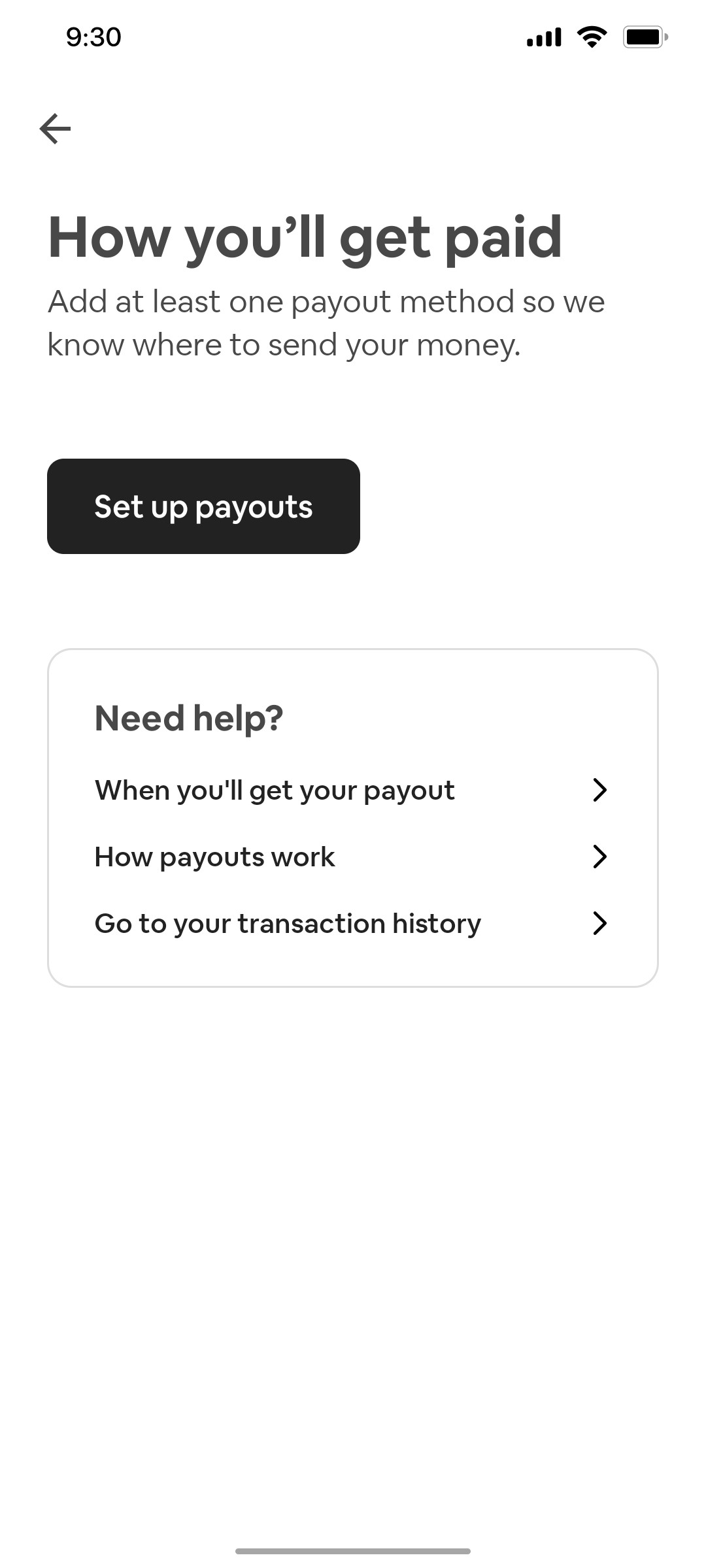Click the chevron beside How payouts work
The height and width of the screenshot is (1568, 706).
(x=601, y=857)
